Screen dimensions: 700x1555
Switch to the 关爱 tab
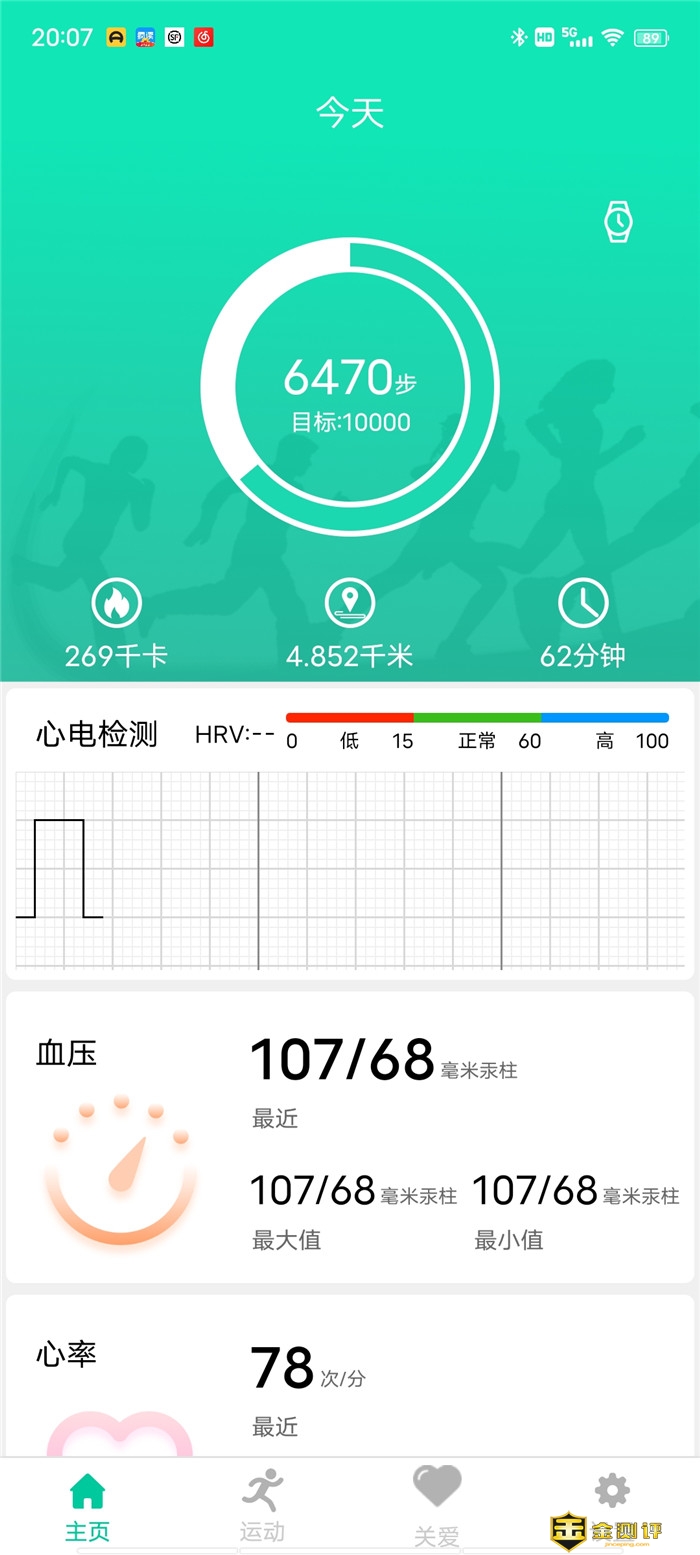pyautogui.click(x=437, y=1505)
